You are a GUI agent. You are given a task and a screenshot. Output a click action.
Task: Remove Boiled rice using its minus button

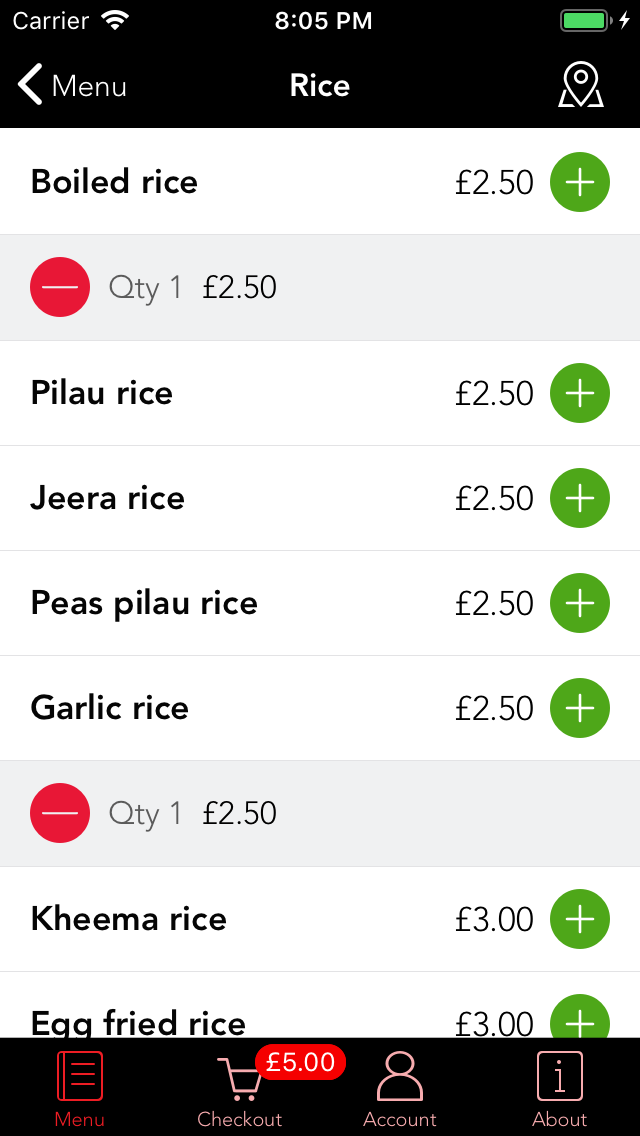[x=60, y=288]
